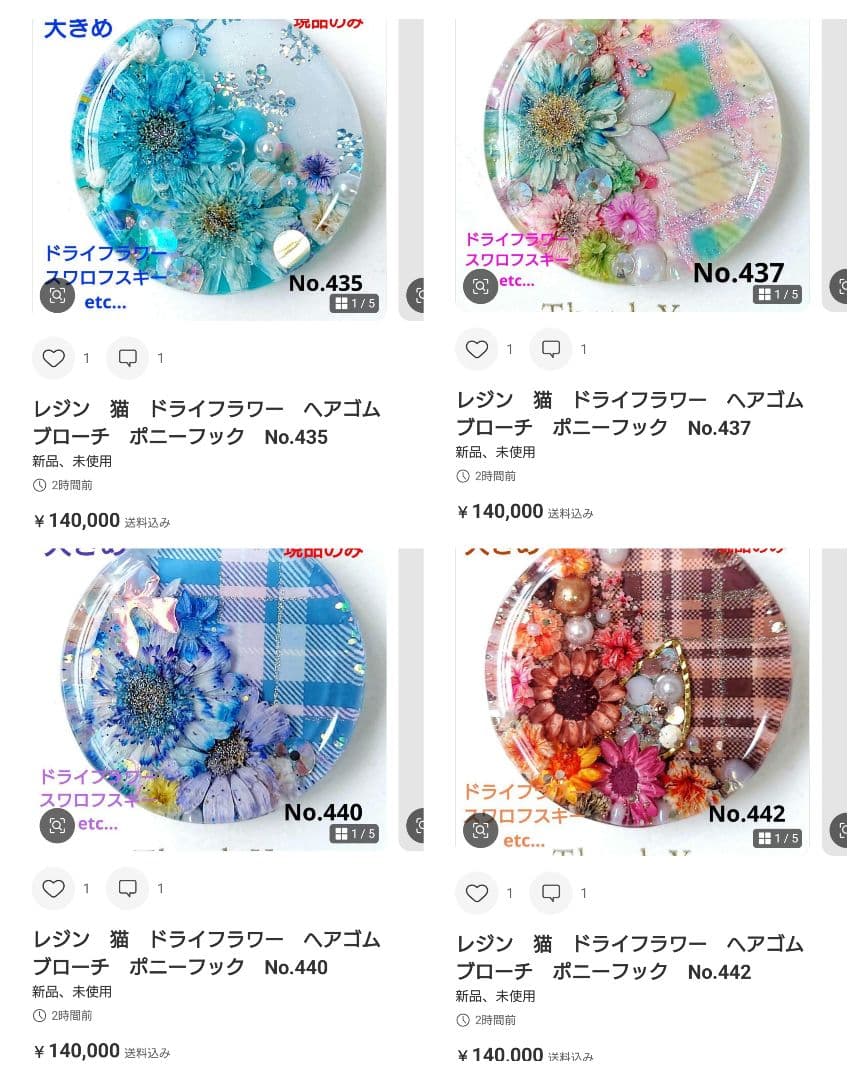Tap the clock icon beside 2時間前 under No.435
The image size is (864, 1080).
pos(35,485)
